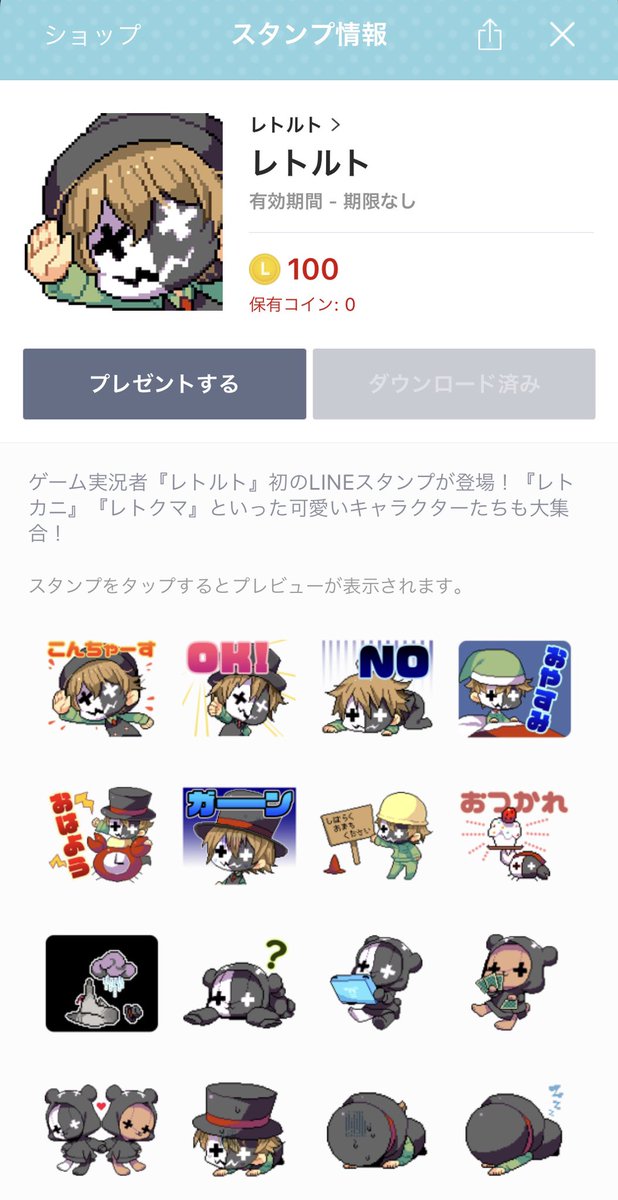Share this sticker set

tap(489, 36)
